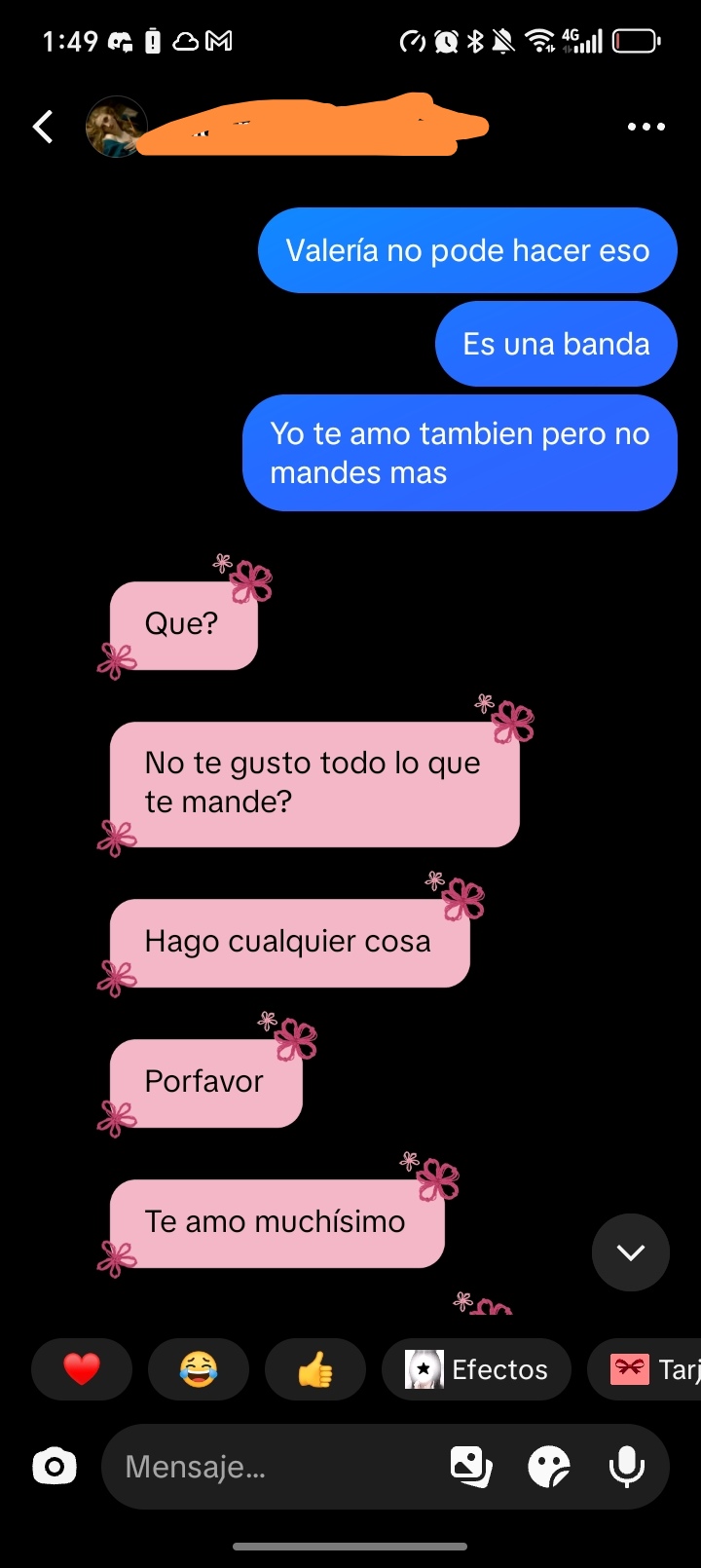
Task: Open the Efectos chip
Action: [x=476, y=1369]
